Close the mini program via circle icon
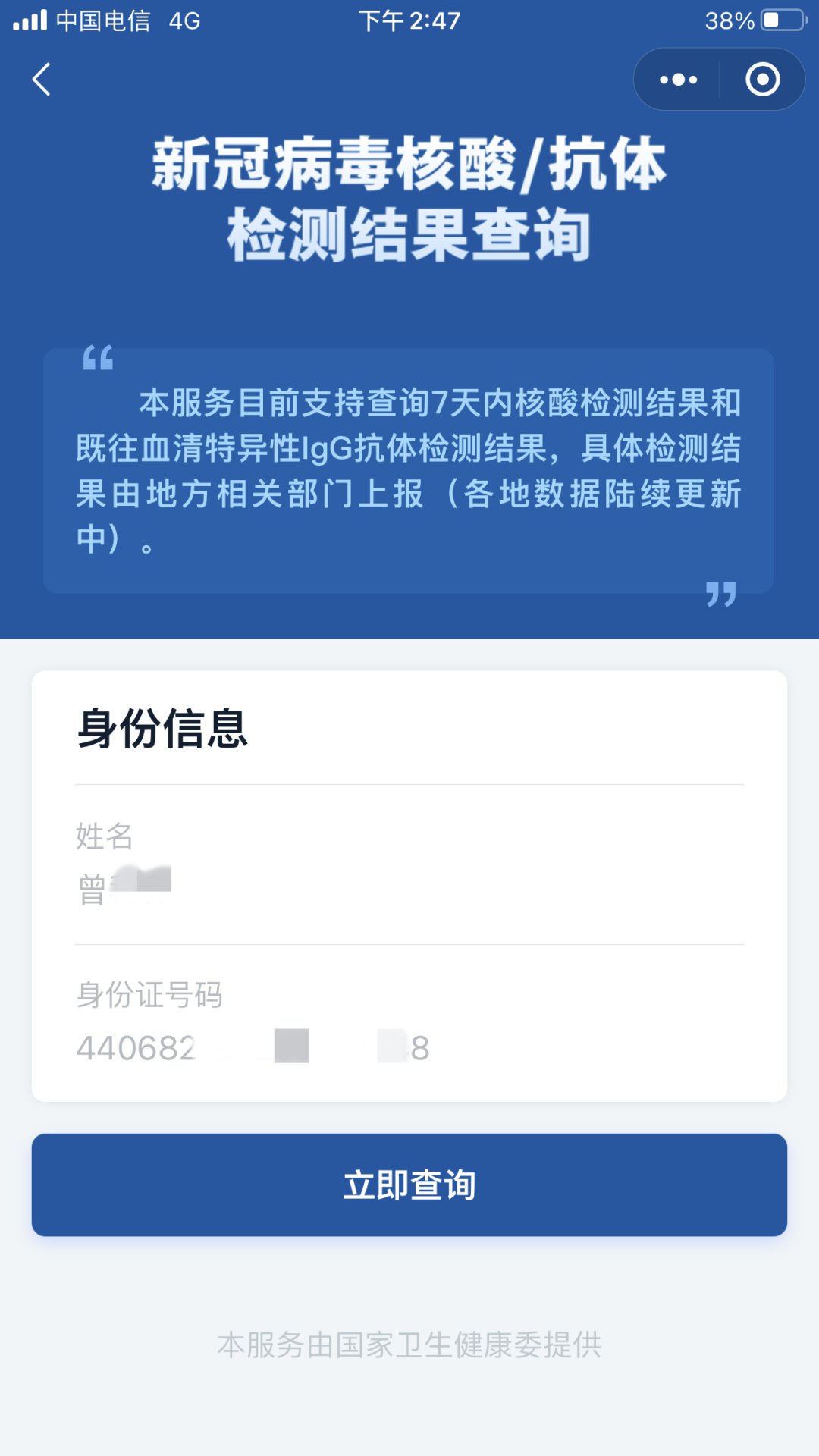This screenshot has width=819, height=1456. 762,80
